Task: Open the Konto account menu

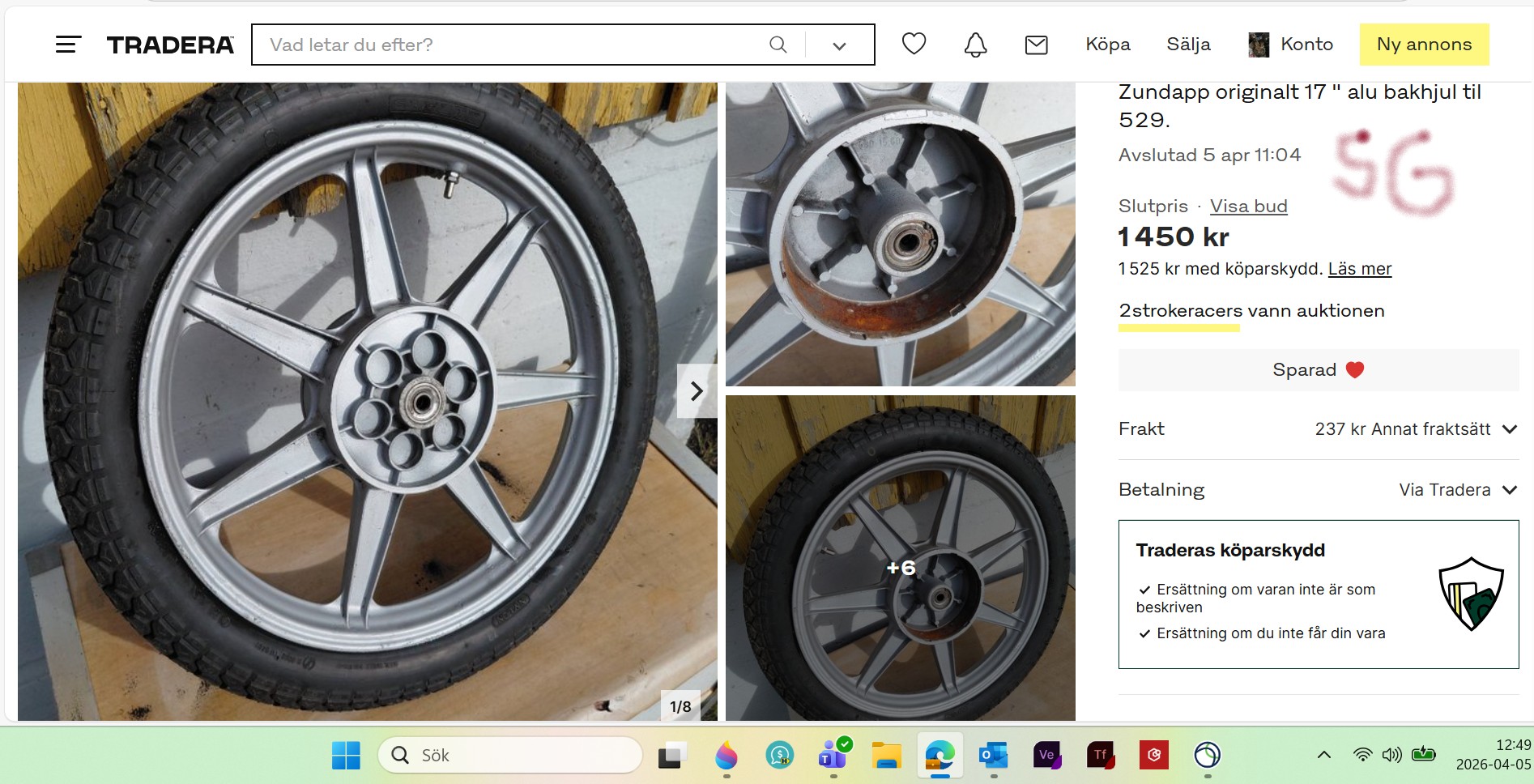Action: [x=1291, y=45]
